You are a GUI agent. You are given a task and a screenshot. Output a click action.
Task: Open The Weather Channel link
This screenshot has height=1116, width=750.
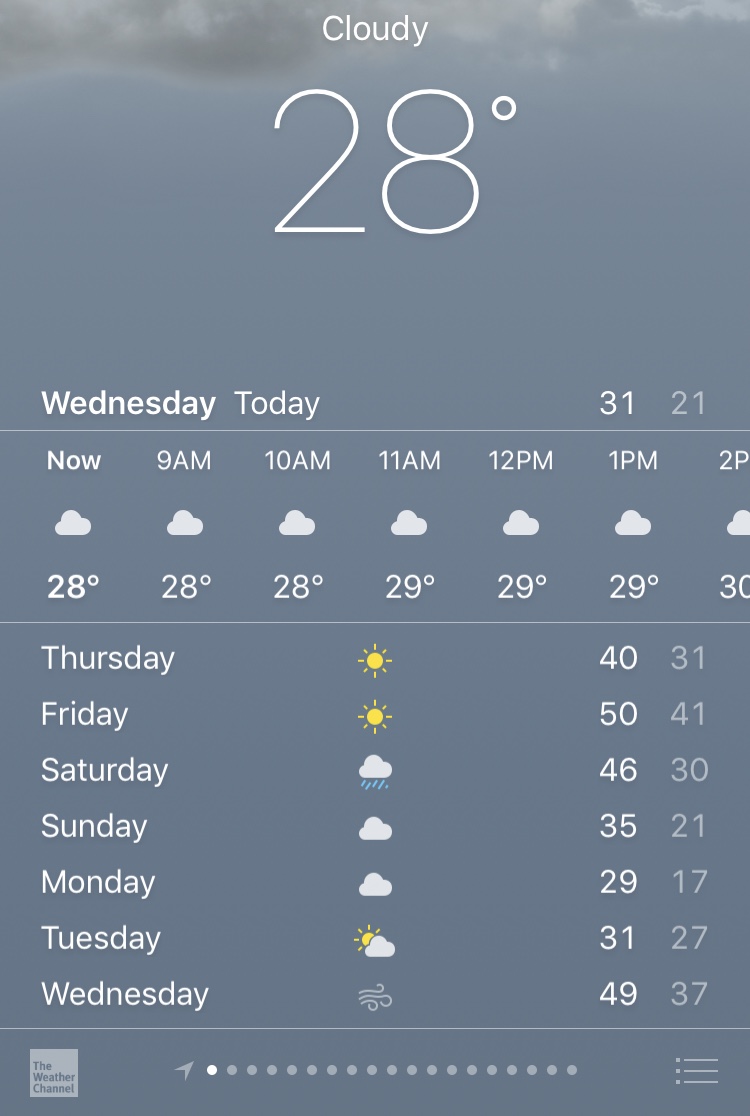tap(54, 1072)
